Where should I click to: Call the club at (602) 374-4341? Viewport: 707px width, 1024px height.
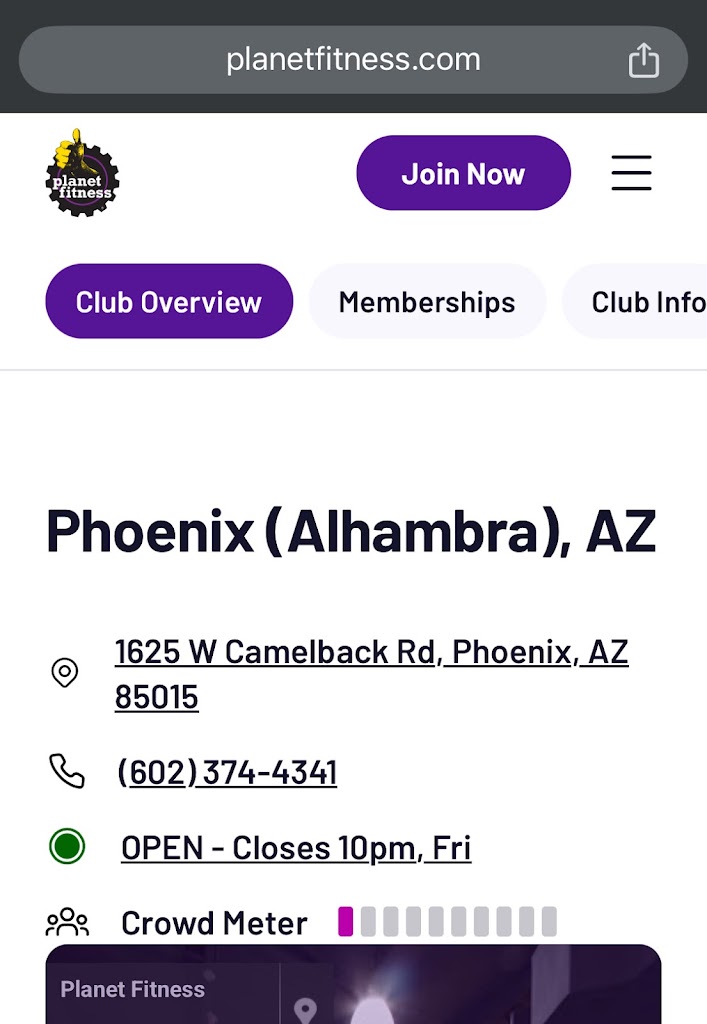coord(227,773)
